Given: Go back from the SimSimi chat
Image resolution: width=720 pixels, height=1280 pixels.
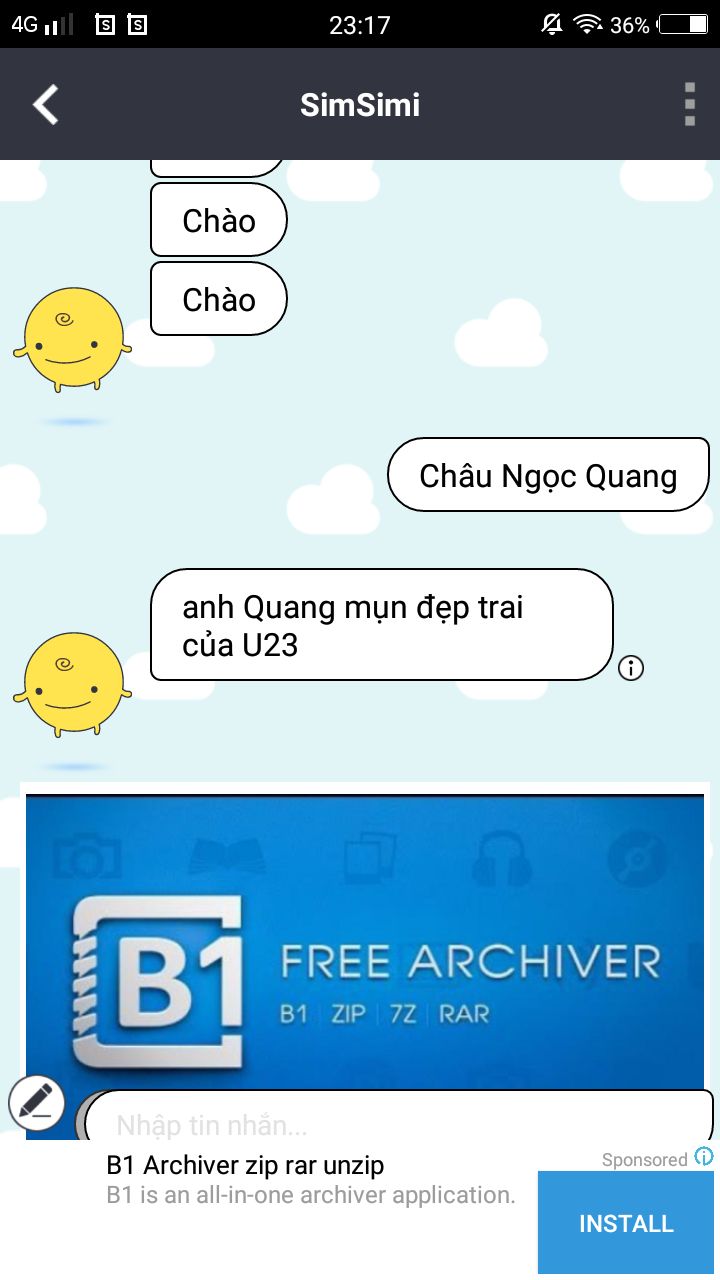Looking at the screenshot, I should tap(46, 105).
